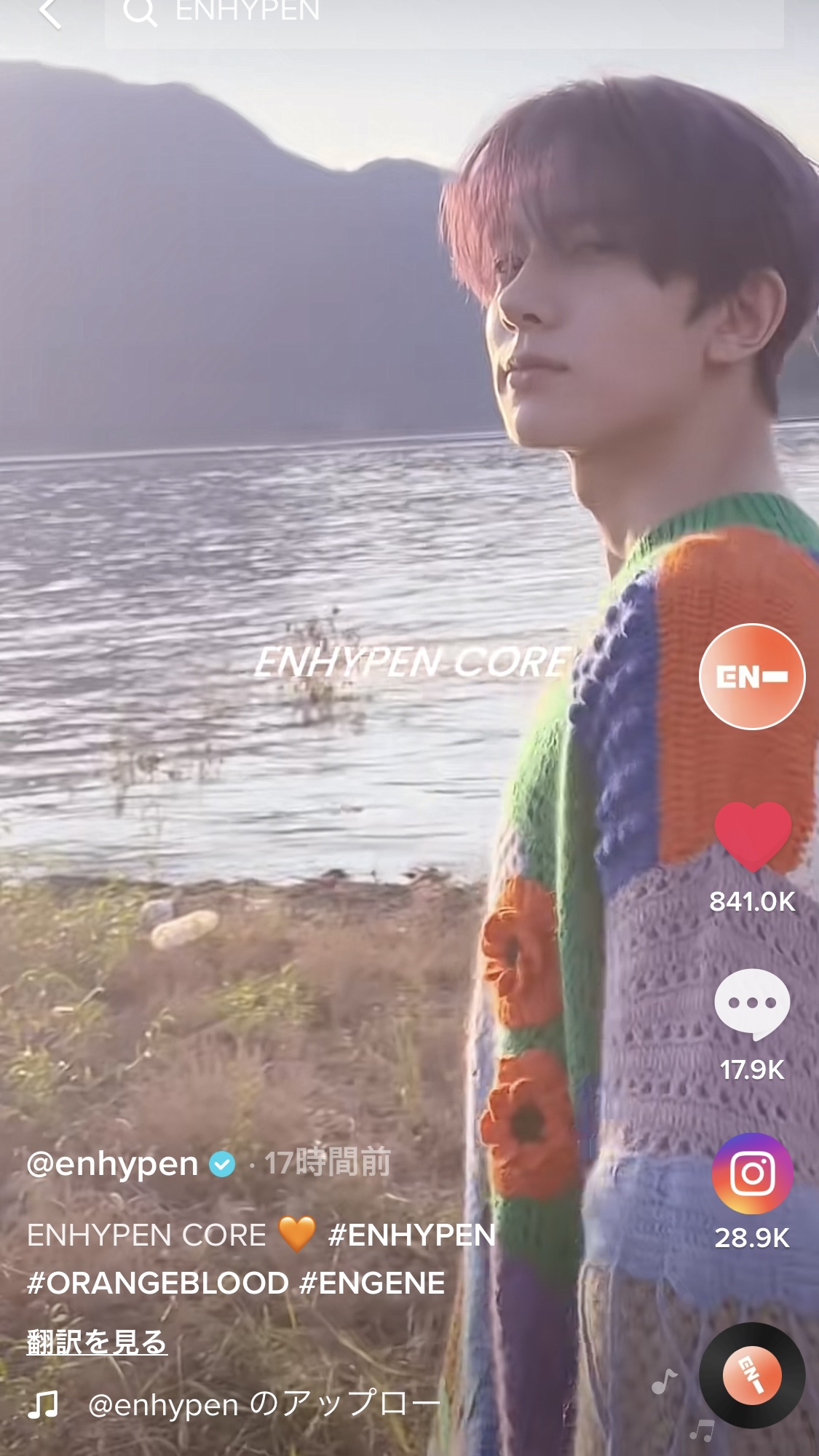Open the @enhypen sound title

[264, 1404]
